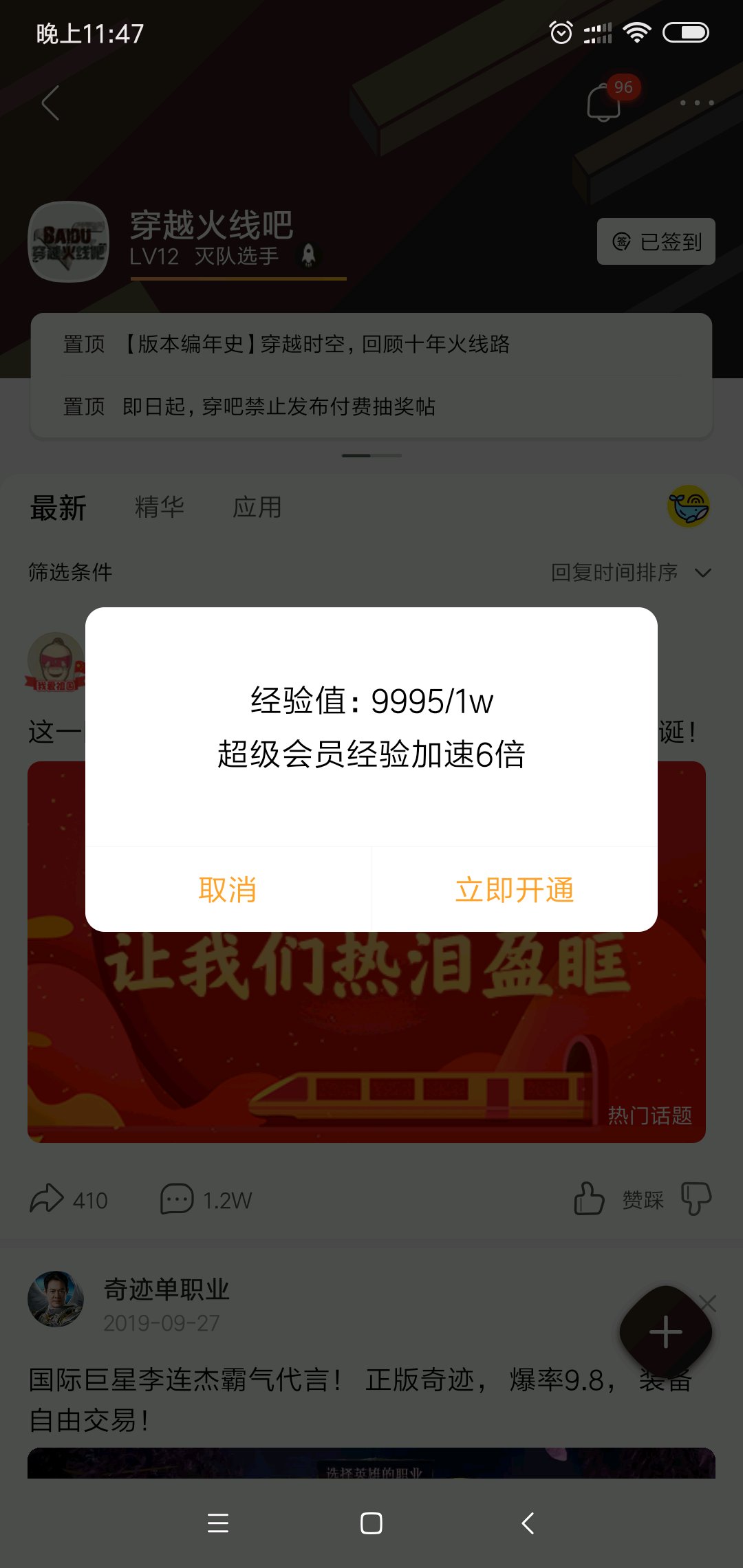743x1568 pixels.
Task: Go back with the system navigation back button
Action: (528, 1523)
